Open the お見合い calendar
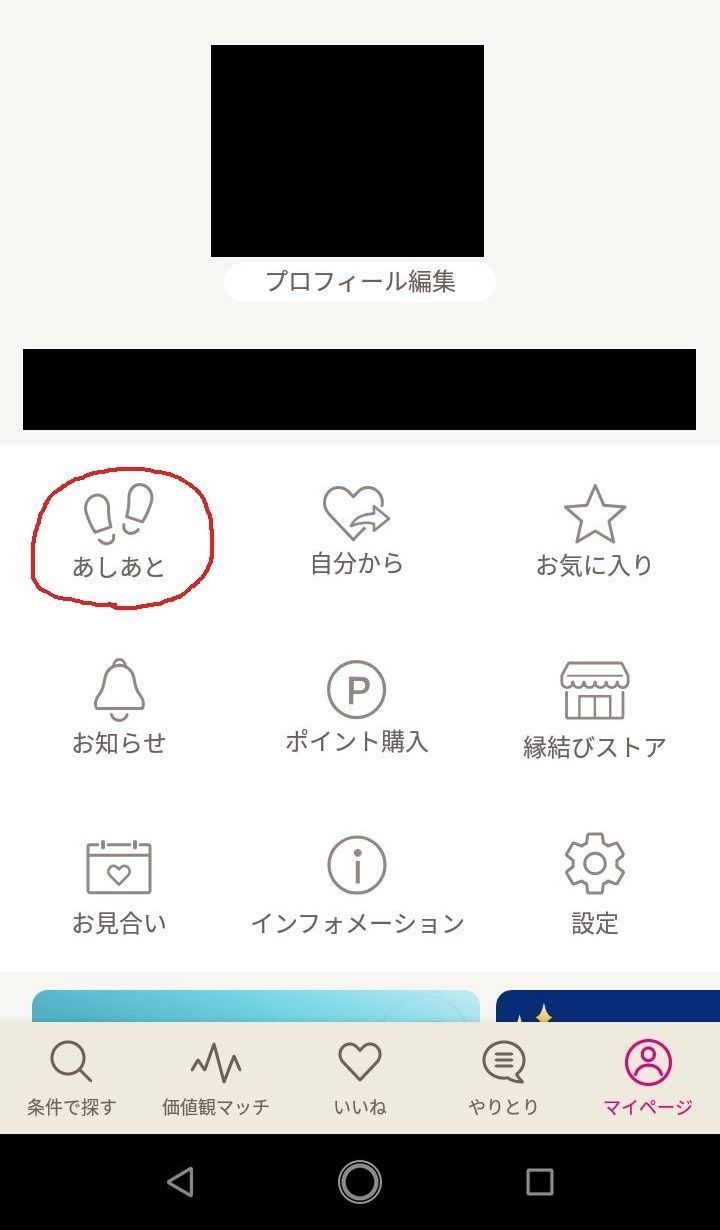The width and height of the screenshot is (720, 1230). point(119,886)
